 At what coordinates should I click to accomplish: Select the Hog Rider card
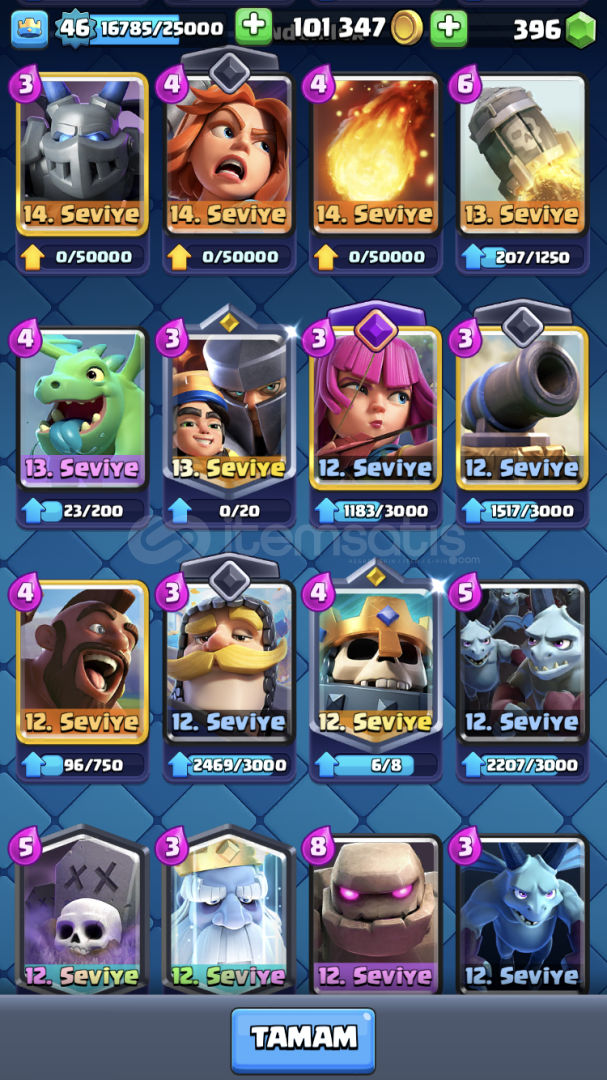click(83, 662)
